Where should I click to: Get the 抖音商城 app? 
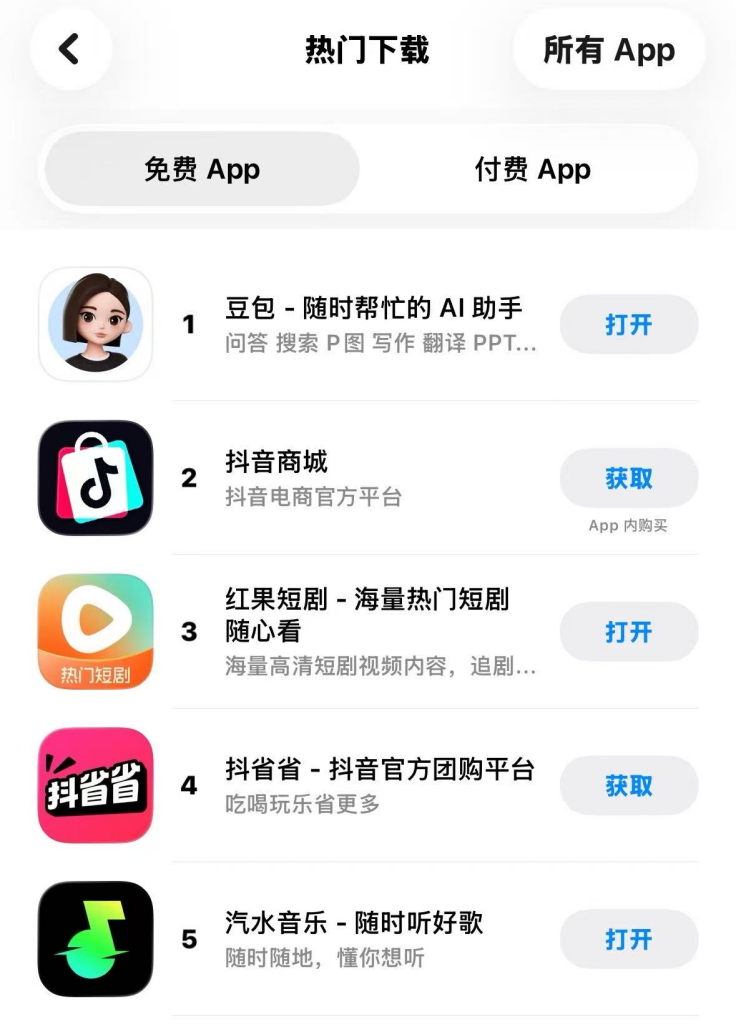[x=628, y=479]
